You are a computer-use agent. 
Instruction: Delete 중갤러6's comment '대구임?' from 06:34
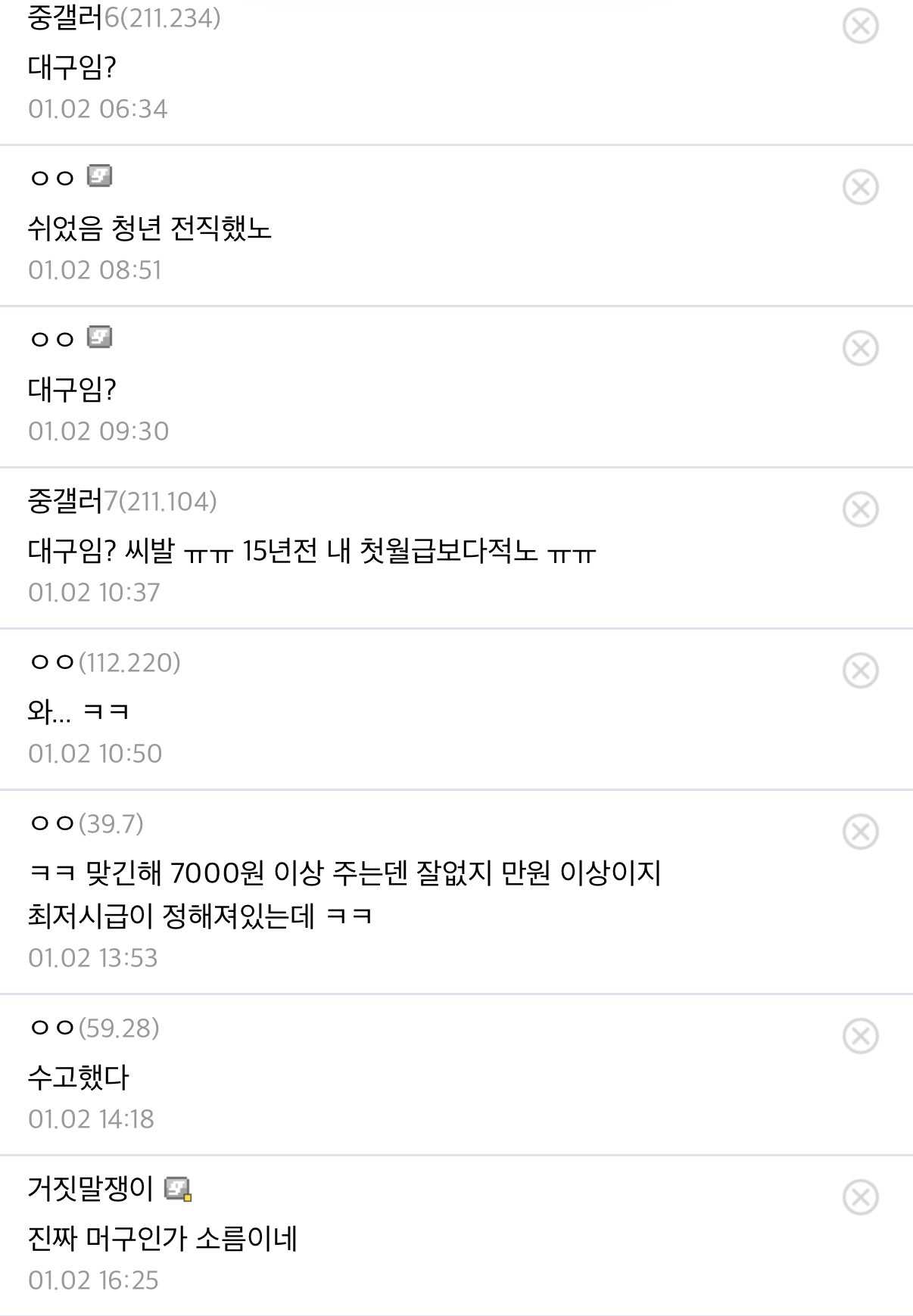[x=860, y=26]
